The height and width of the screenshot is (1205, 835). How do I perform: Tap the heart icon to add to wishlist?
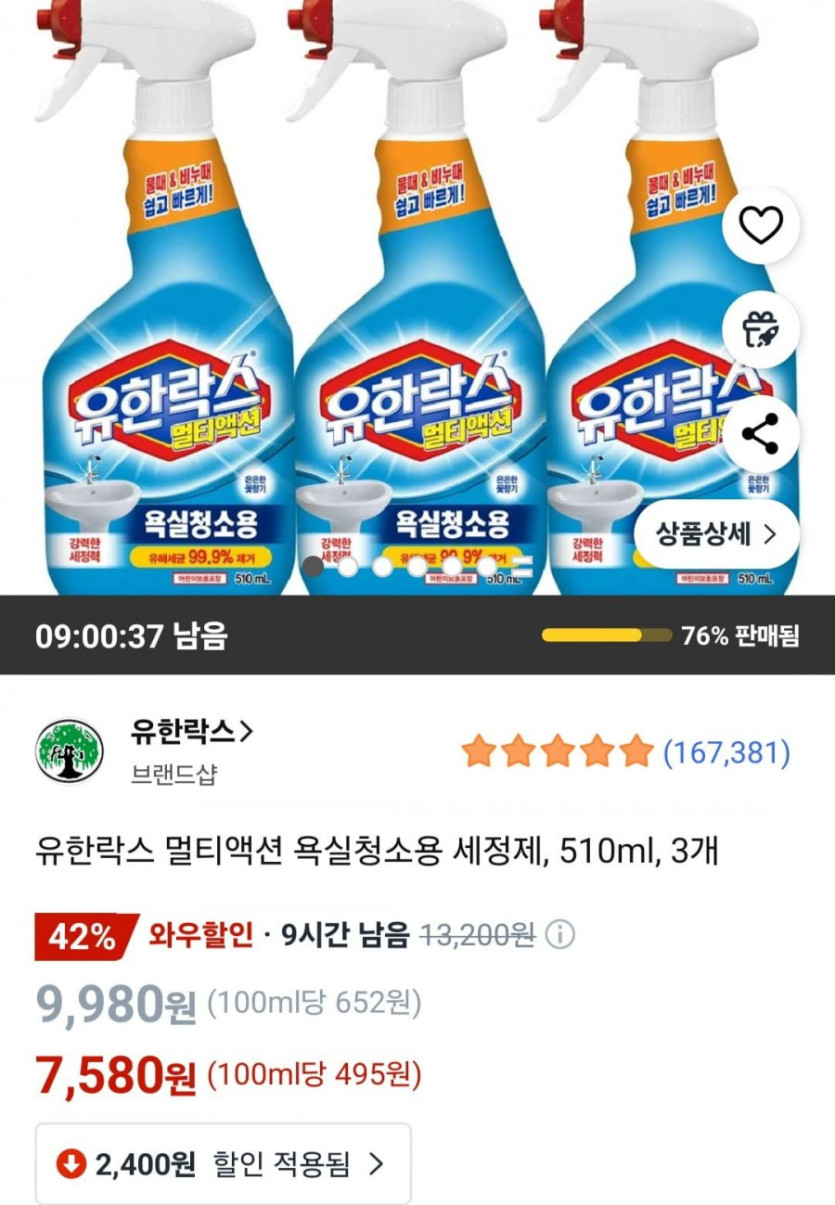coord(761,223)
